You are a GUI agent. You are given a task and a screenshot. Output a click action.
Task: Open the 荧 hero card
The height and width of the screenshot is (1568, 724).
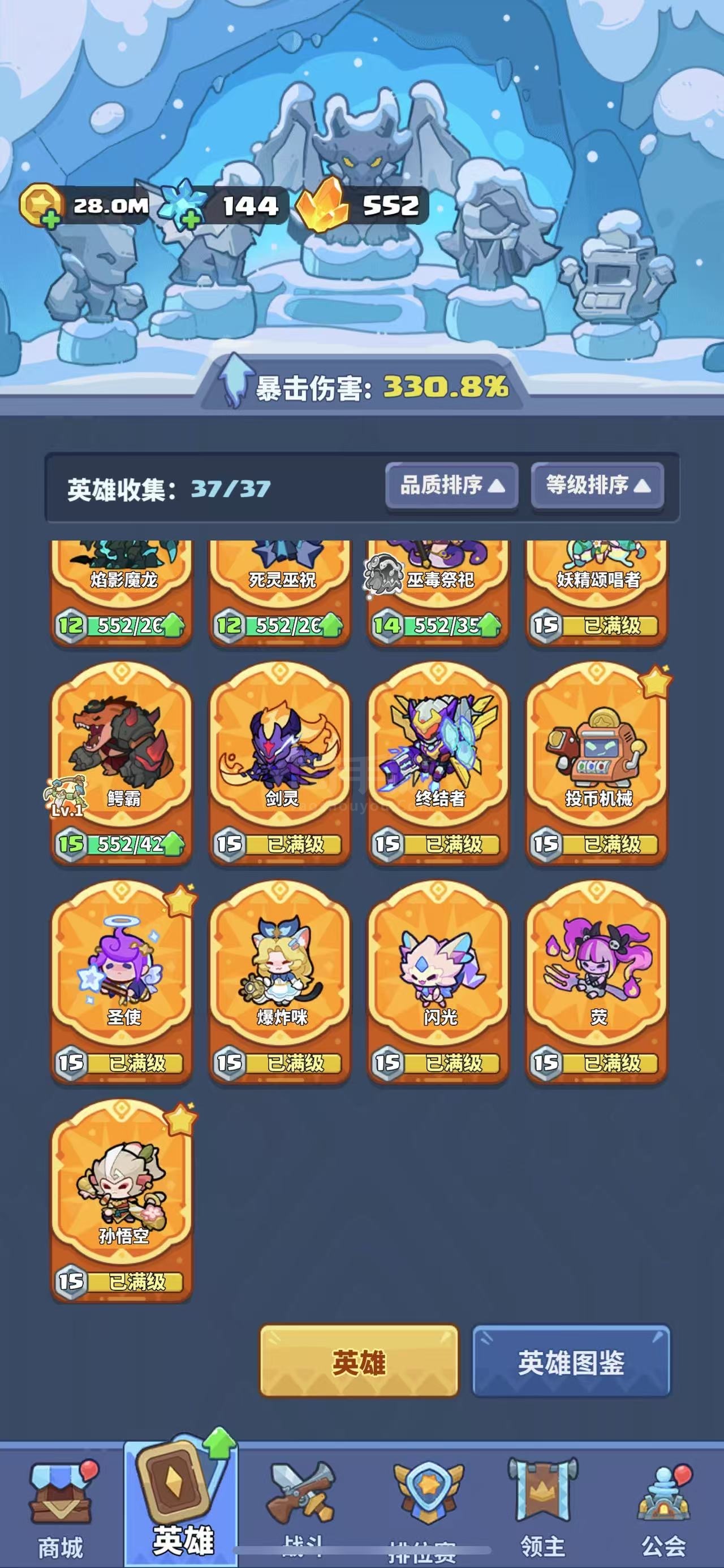click(597, 980)
